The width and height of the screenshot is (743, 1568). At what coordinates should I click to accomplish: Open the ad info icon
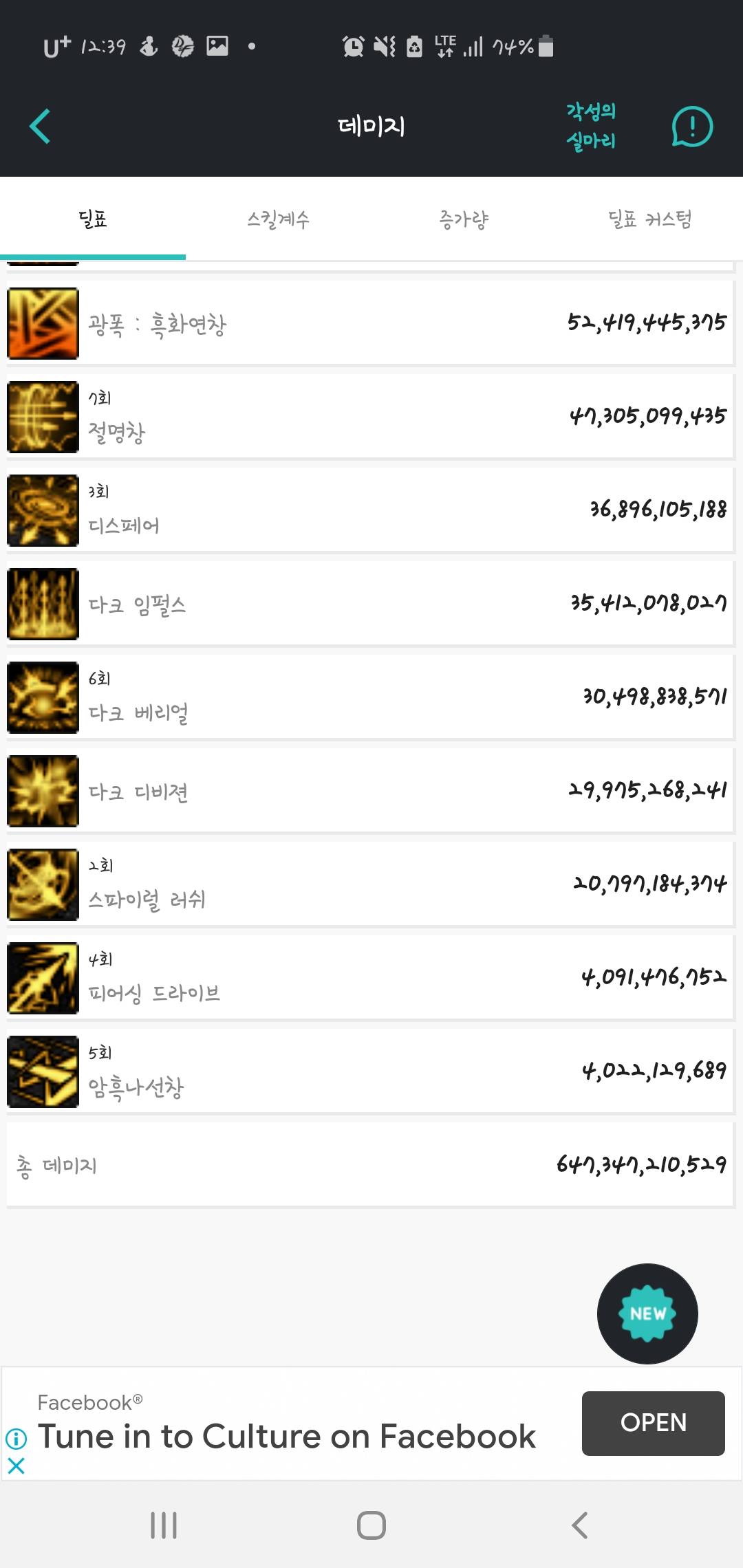pyautogui.click(x=16, y=1438)
